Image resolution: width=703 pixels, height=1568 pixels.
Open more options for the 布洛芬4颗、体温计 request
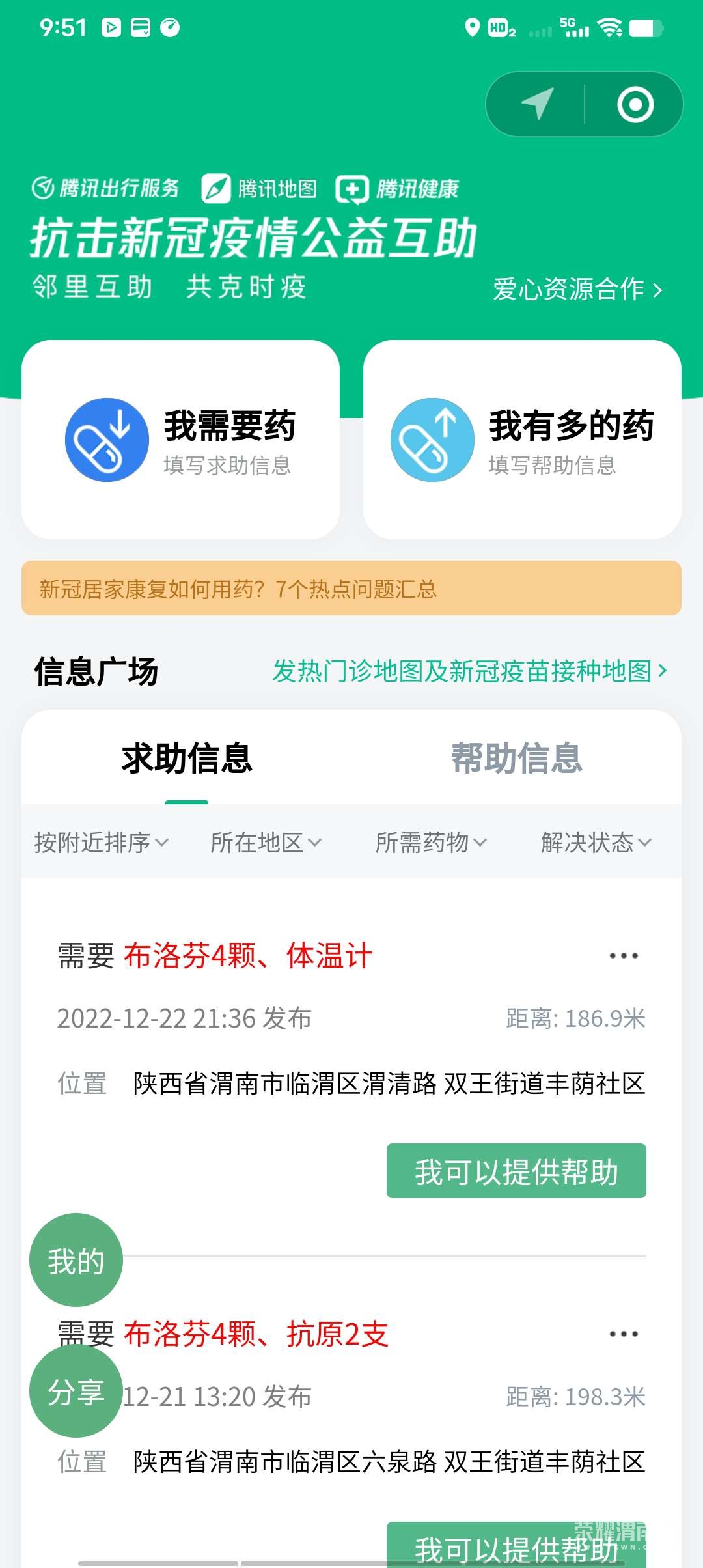coord(623,956)
